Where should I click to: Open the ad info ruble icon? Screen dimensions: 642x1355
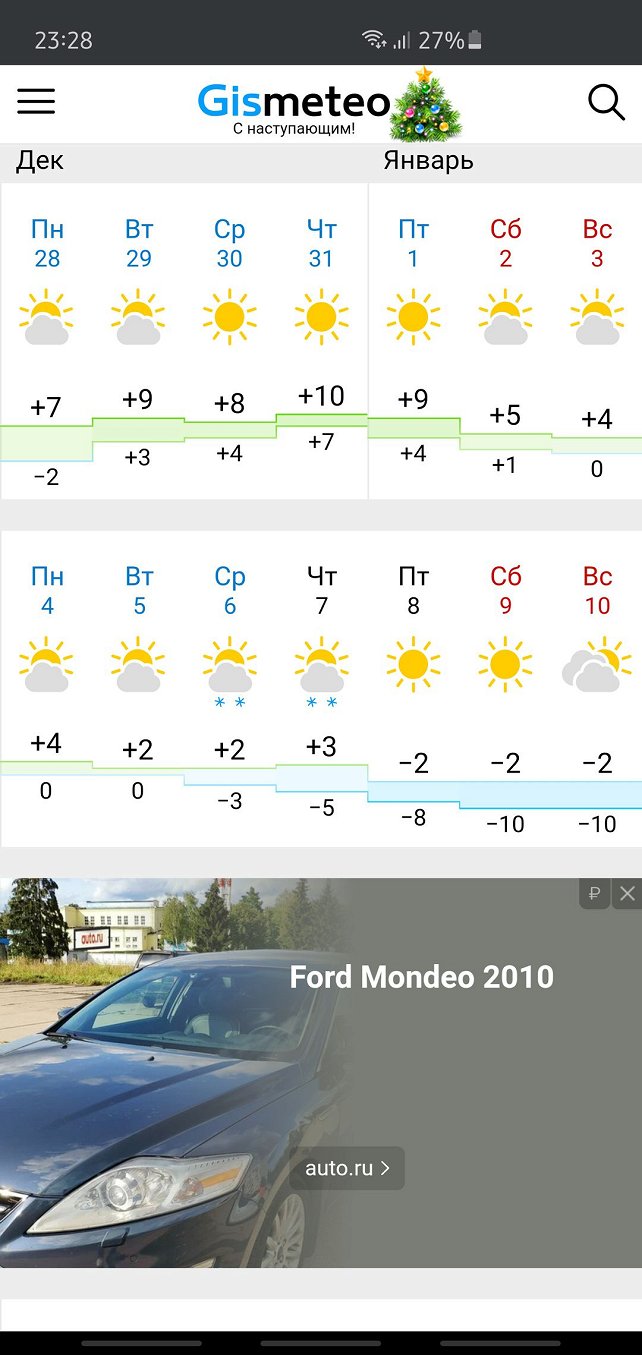[594, 893]
